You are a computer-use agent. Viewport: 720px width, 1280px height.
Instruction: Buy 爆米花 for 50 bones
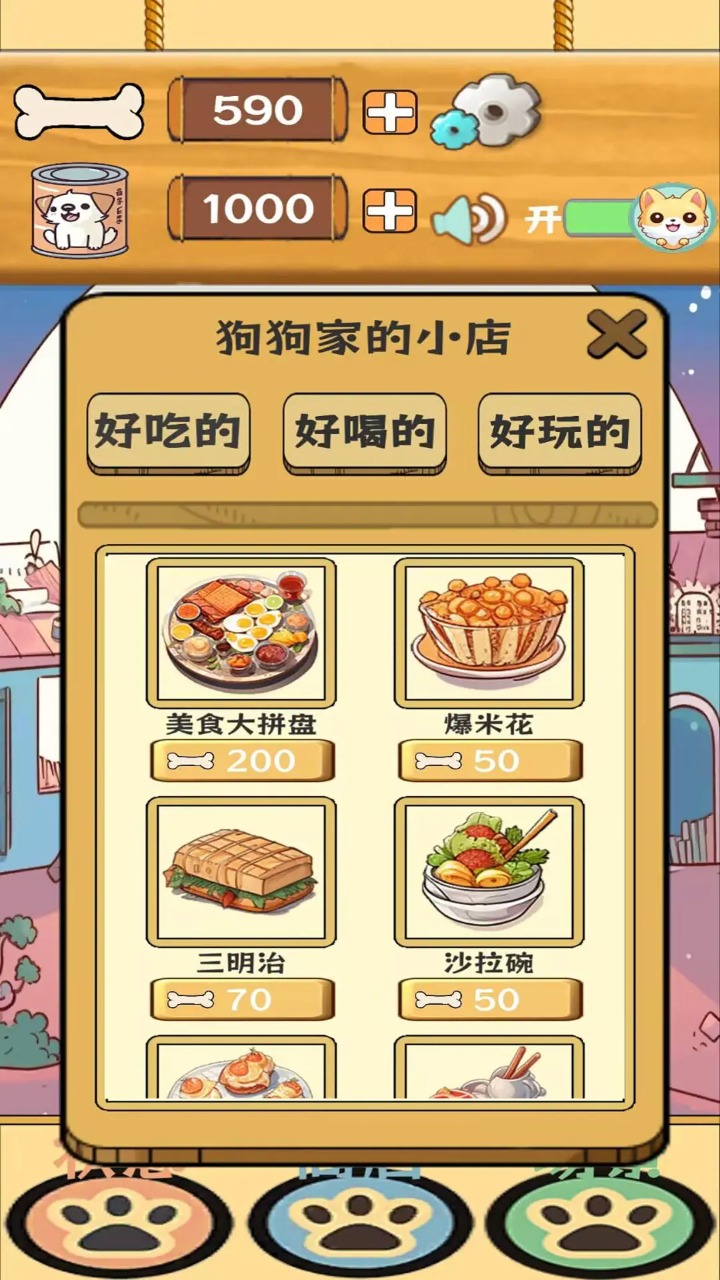[x=489, y=761]
